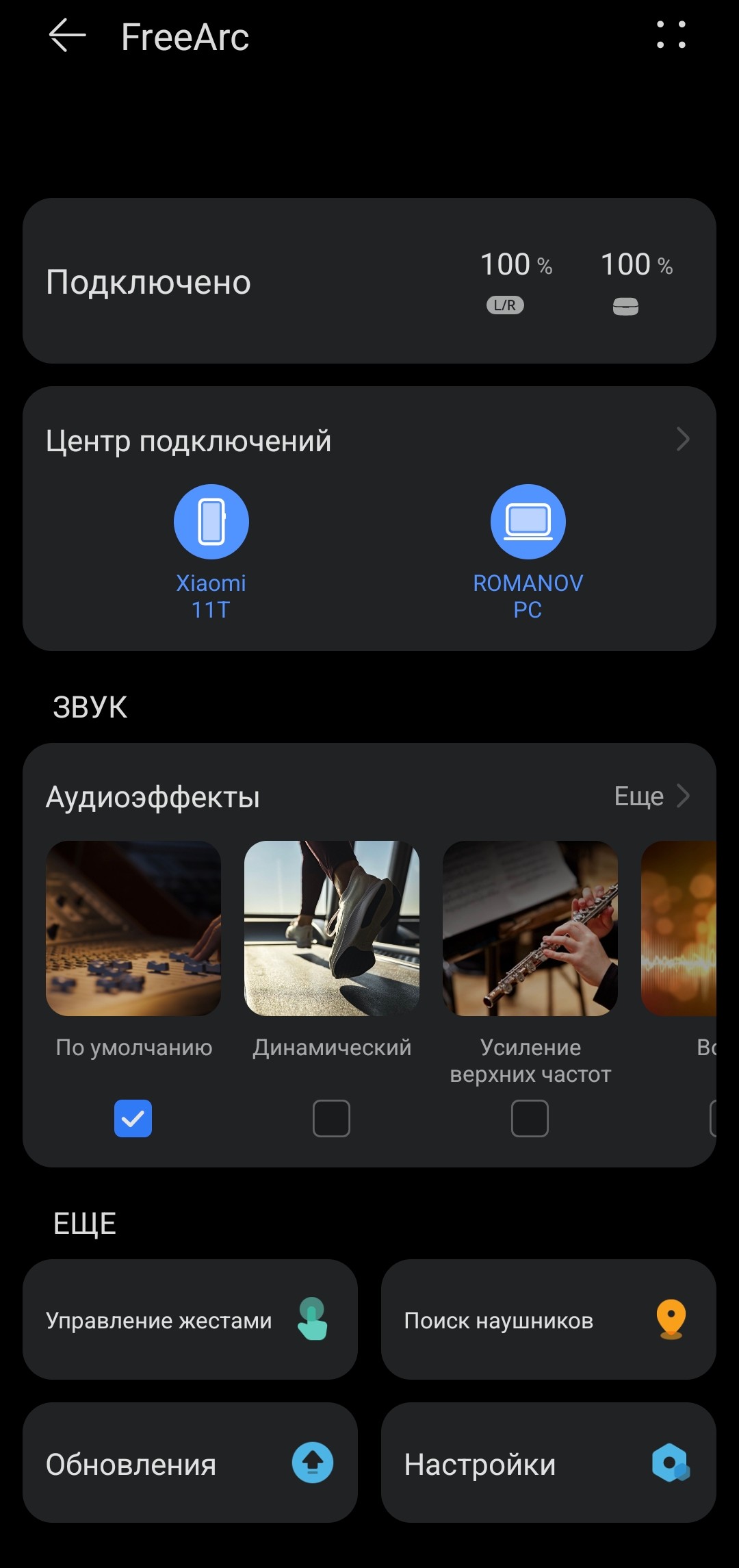Open Настройки
The height and width of the screenshot is (1568, 739).
pyautogui.click(x=548, y=1463)
